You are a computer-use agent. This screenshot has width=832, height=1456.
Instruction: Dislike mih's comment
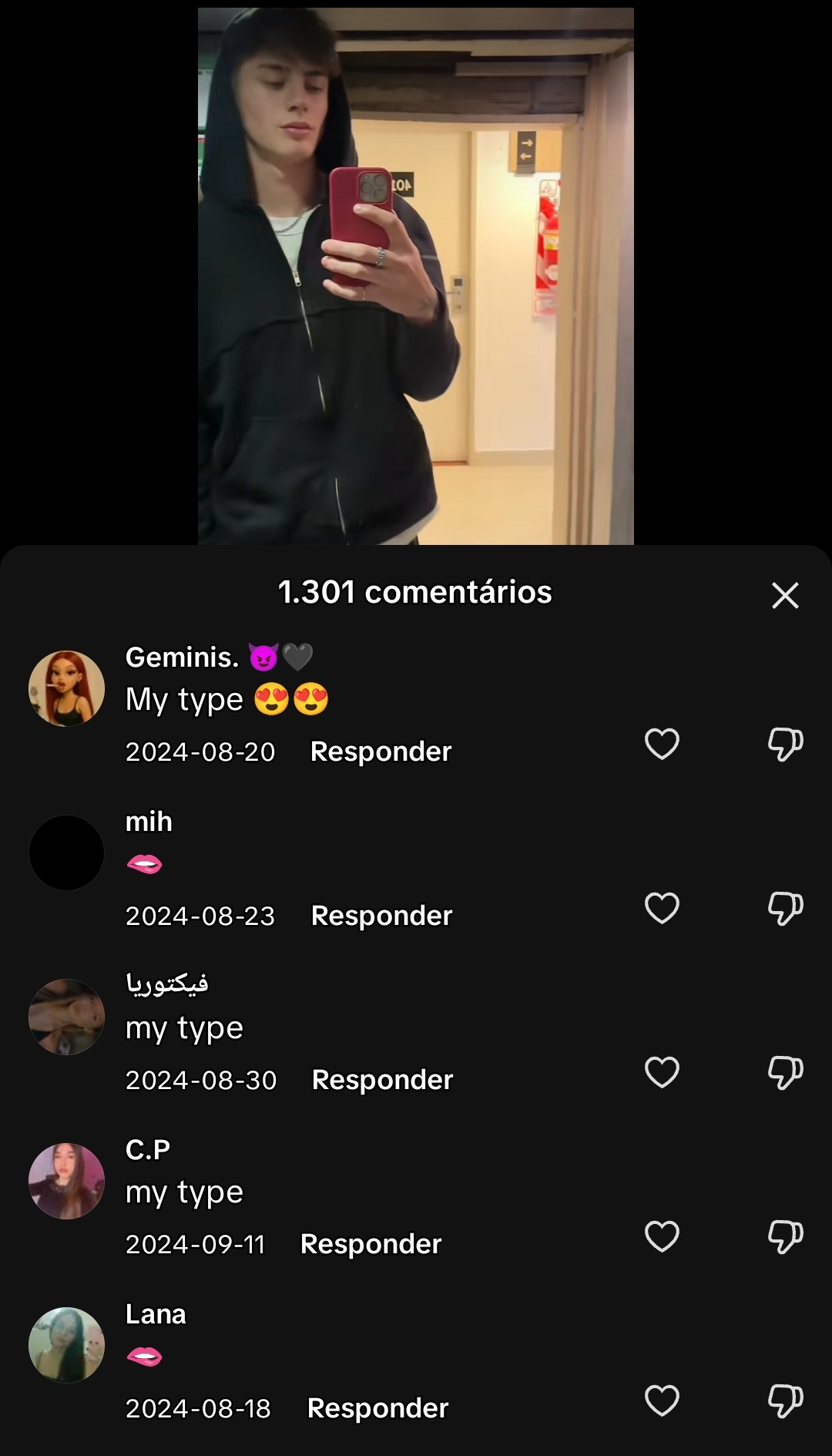785,909
